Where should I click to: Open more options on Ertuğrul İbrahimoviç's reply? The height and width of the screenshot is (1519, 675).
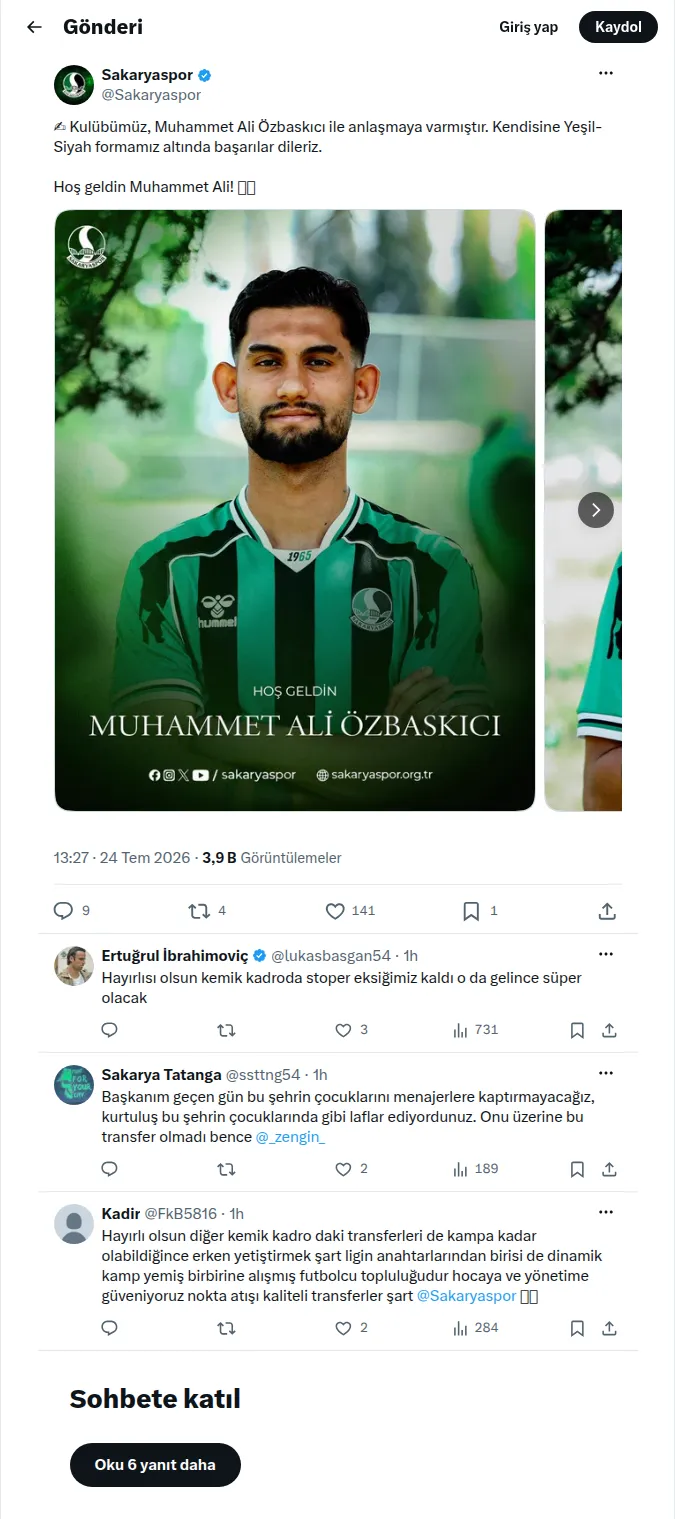pyautogui.click(x=606, y=954)
